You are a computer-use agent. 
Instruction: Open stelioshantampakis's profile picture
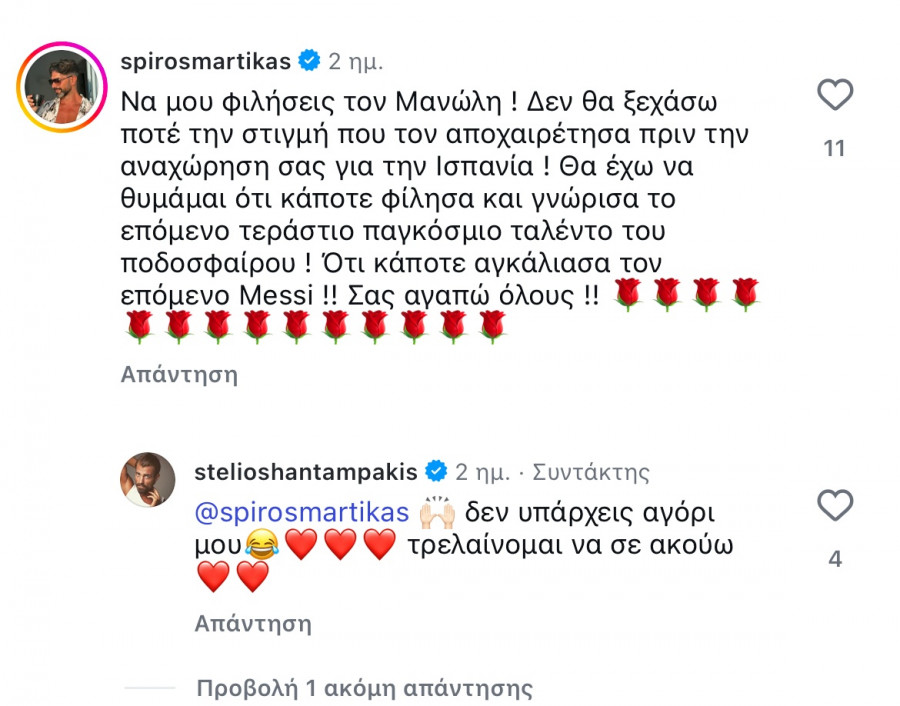coord(148,479)
